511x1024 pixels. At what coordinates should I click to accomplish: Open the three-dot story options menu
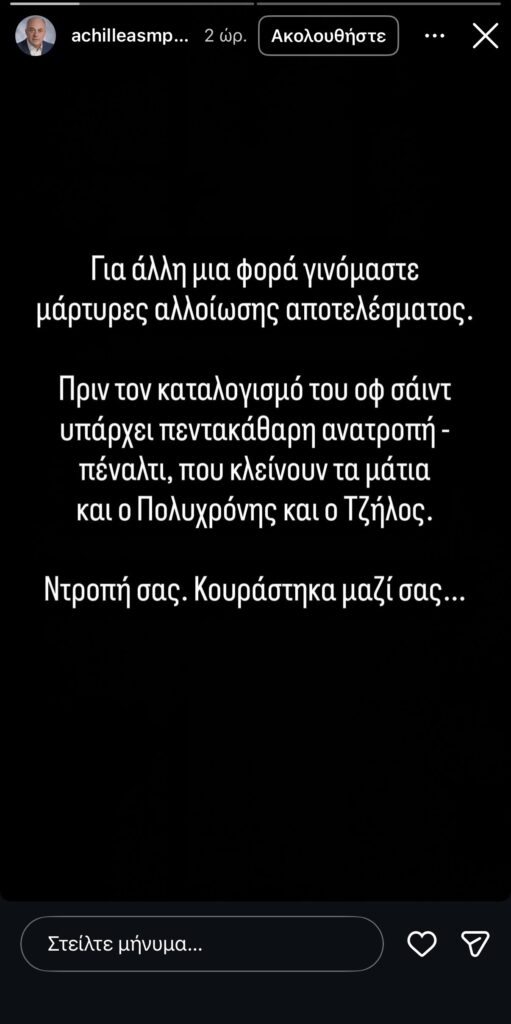tap(435, 37)
